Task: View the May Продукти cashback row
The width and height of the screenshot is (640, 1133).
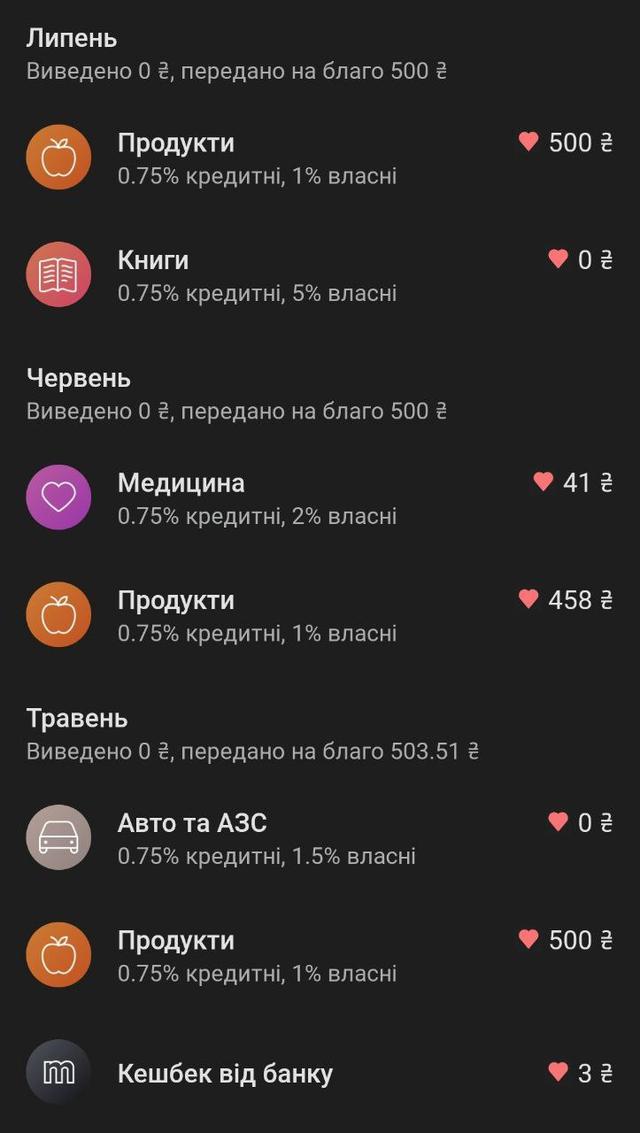Action: [x=319, y=955]
